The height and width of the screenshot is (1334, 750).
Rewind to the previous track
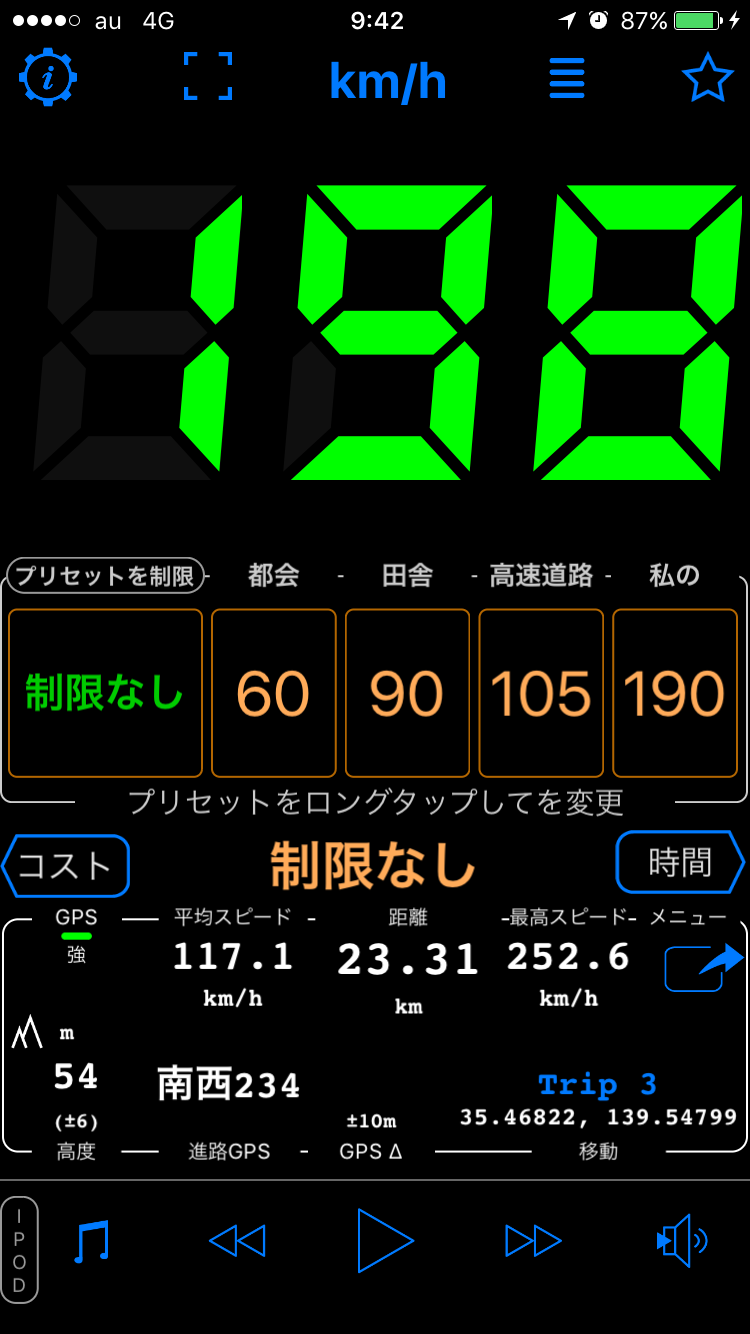point(237,1241)
